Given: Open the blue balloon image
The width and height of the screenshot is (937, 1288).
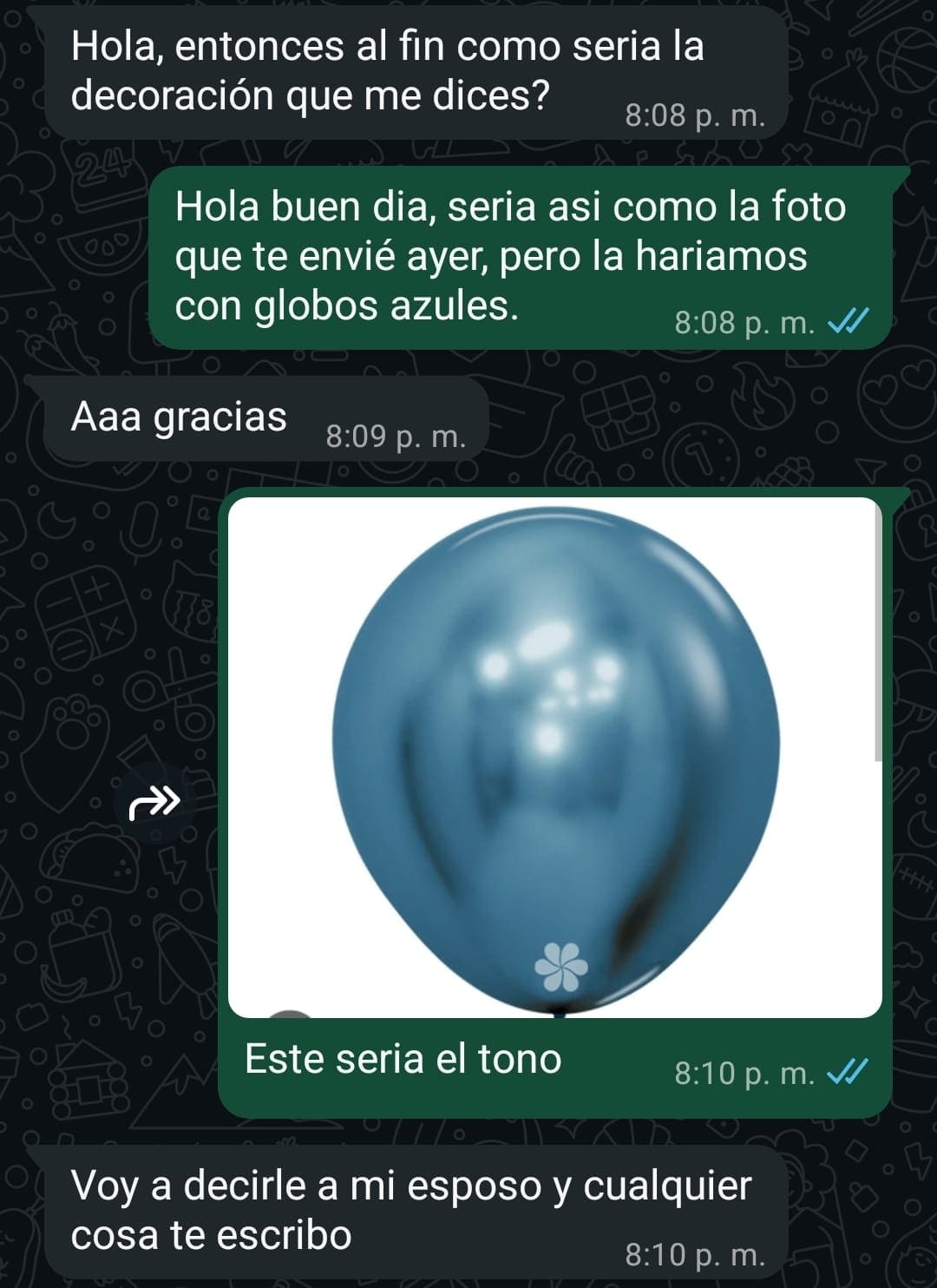Looking at the screenshot, I should tap(555, 755).
